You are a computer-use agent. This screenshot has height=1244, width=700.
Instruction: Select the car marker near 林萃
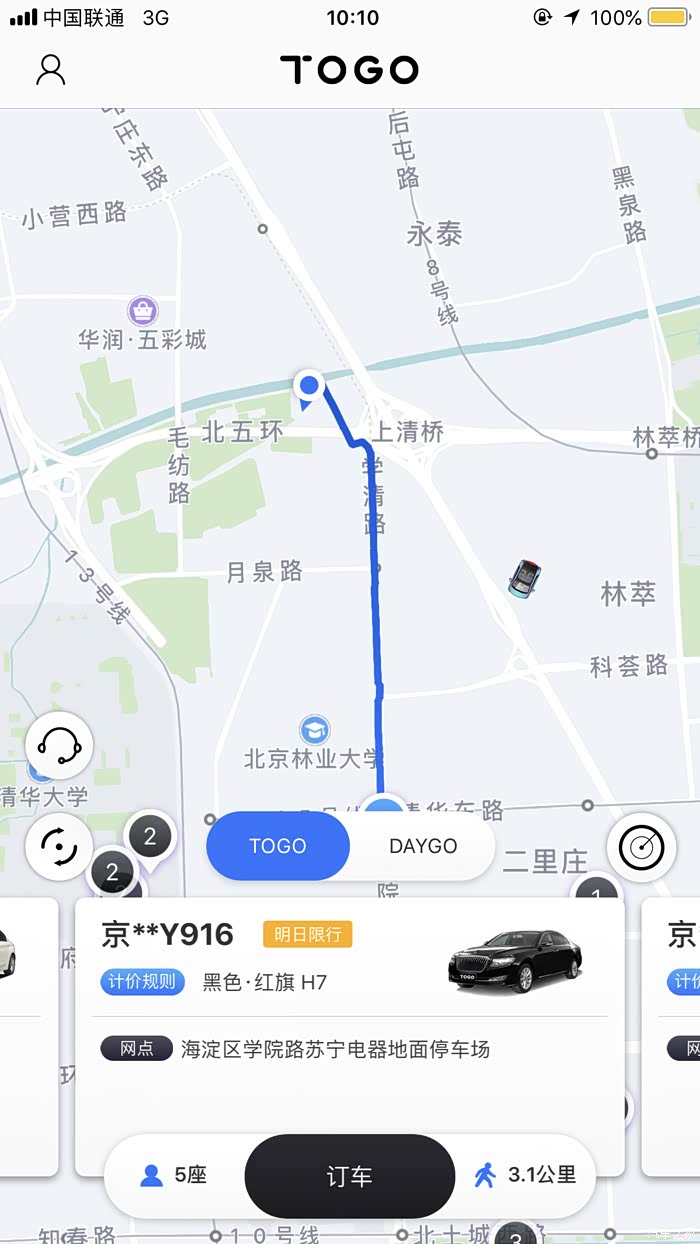[524, 579]
